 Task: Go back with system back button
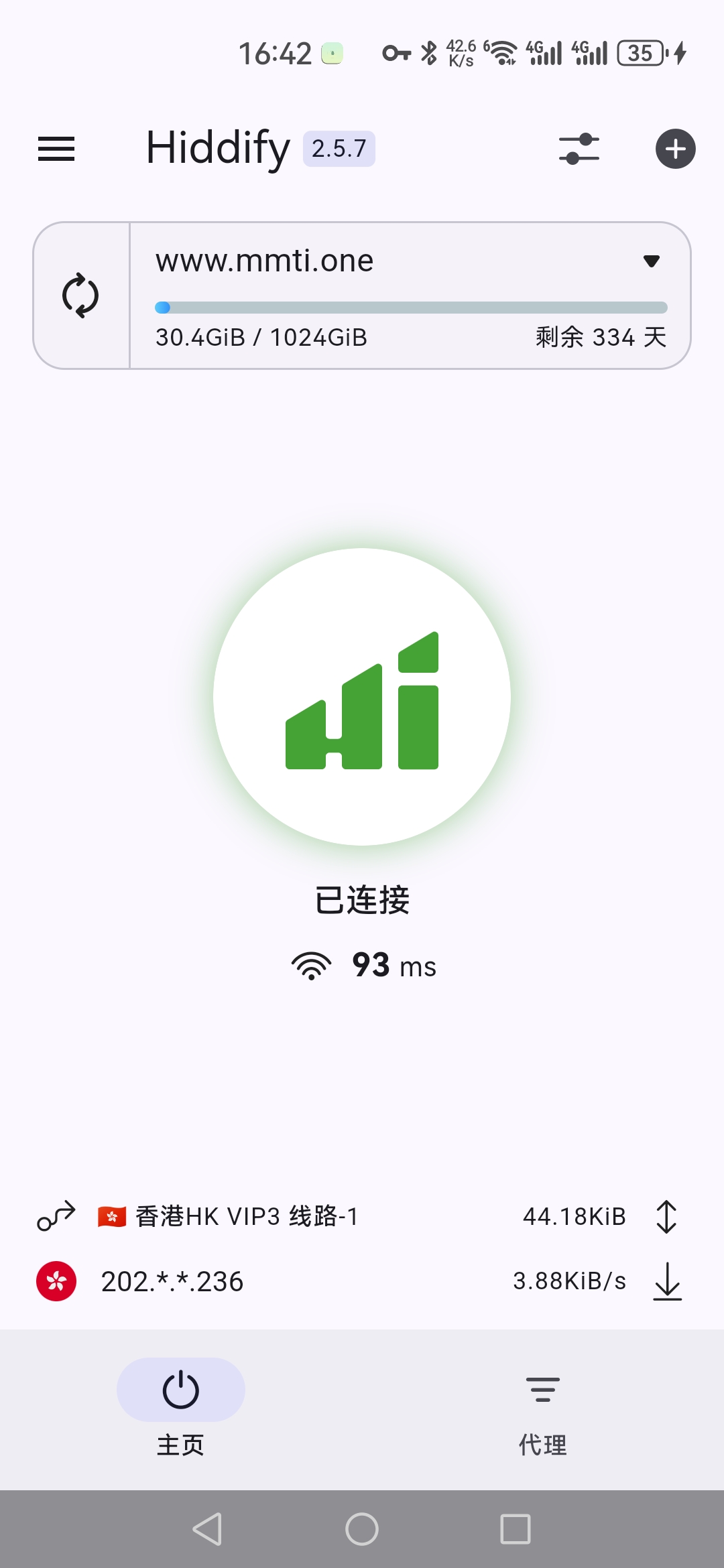(207, 1529)
